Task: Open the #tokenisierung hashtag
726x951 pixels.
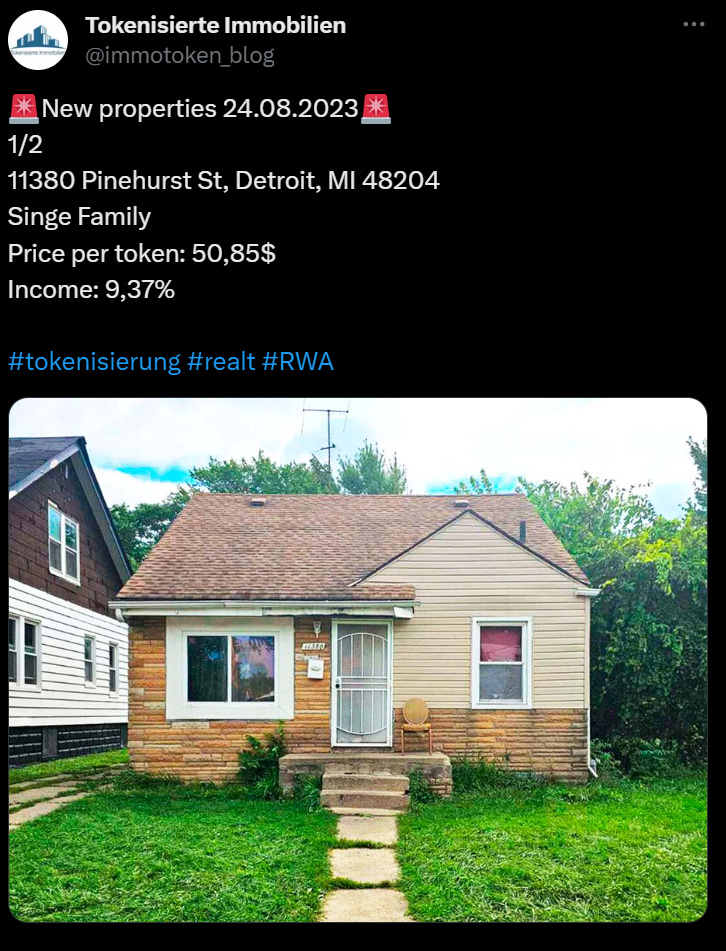Action: click(93, 362)
